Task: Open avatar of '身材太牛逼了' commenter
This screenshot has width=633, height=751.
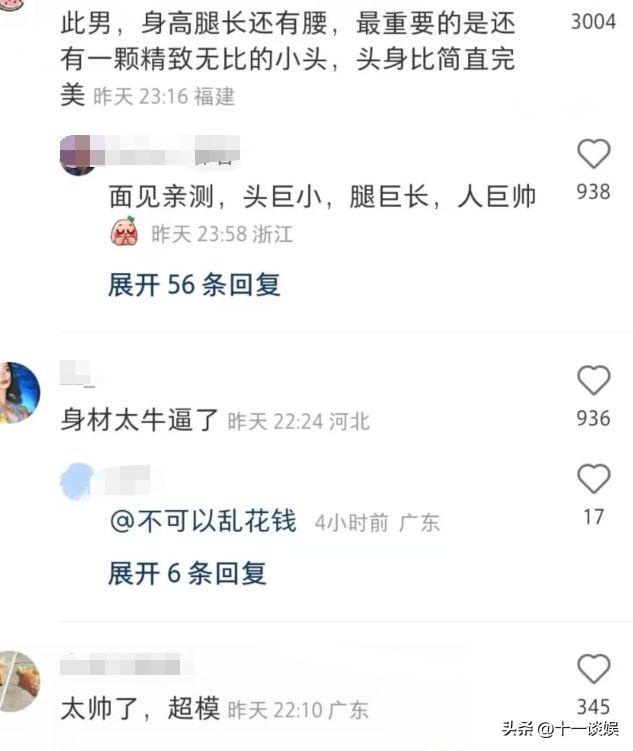Action: [18, 393]
